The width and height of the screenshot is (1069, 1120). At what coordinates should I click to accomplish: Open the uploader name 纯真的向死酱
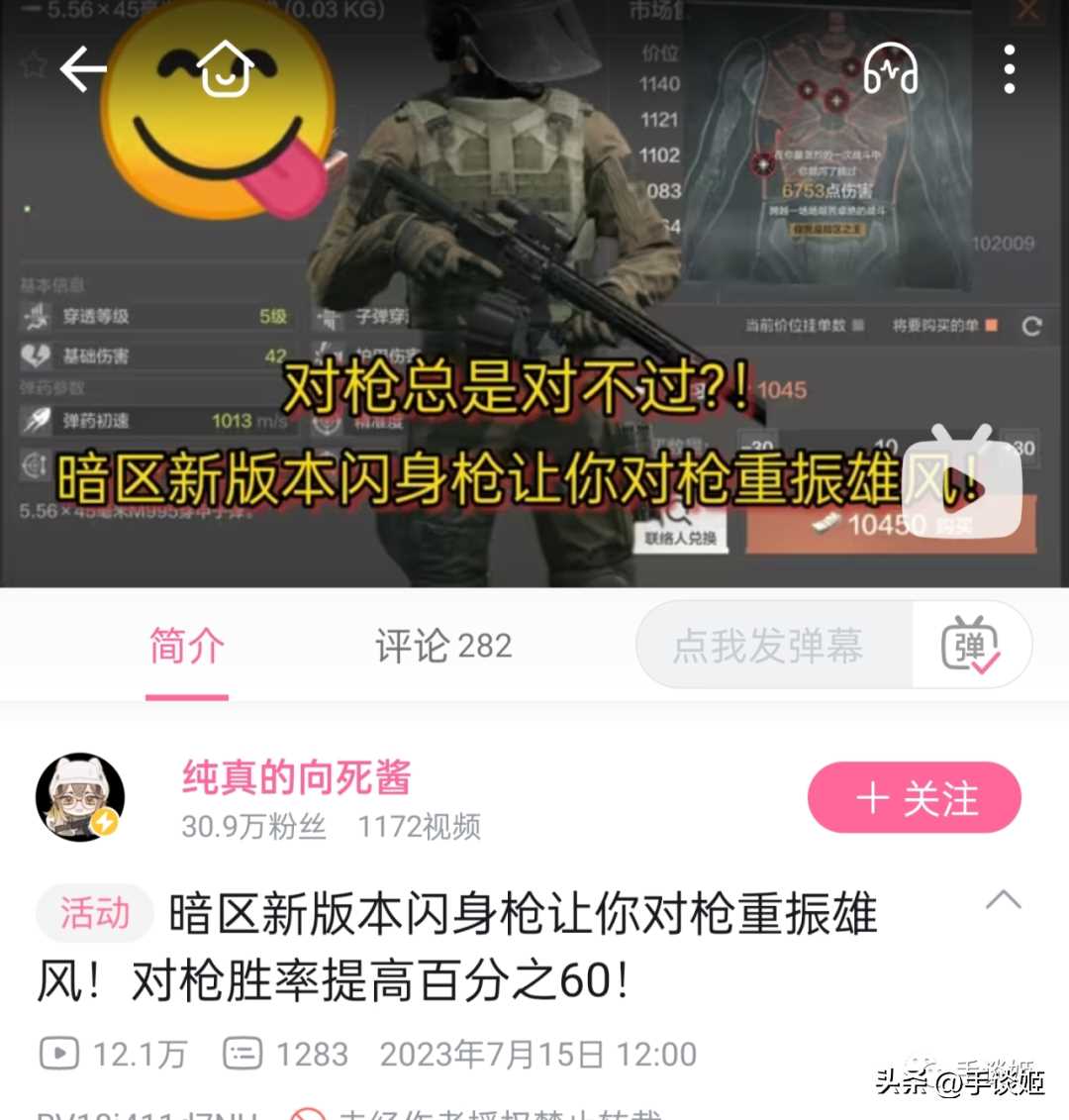click(296, 778)
